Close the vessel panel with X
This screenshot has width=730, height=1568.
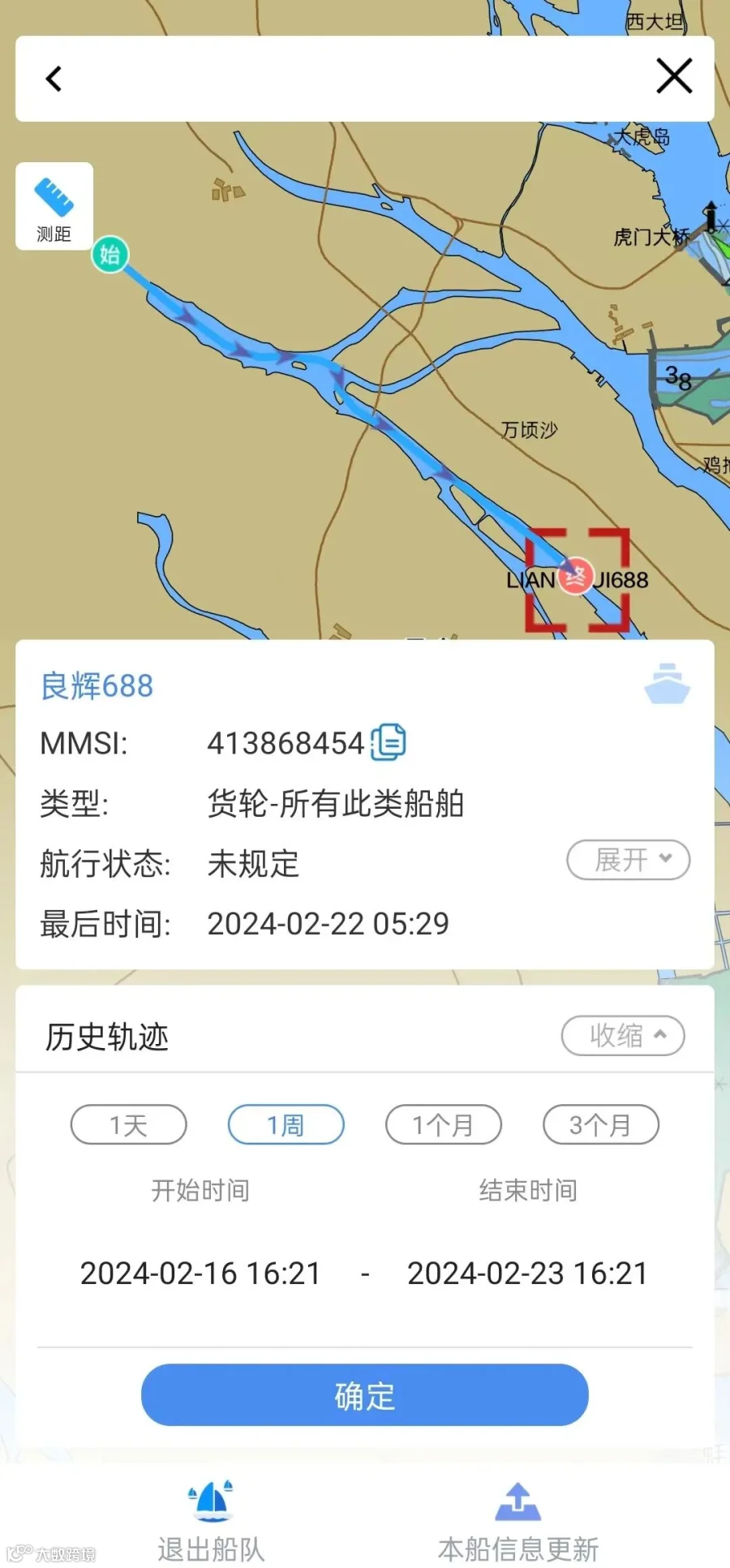click(x=674, y=76)
